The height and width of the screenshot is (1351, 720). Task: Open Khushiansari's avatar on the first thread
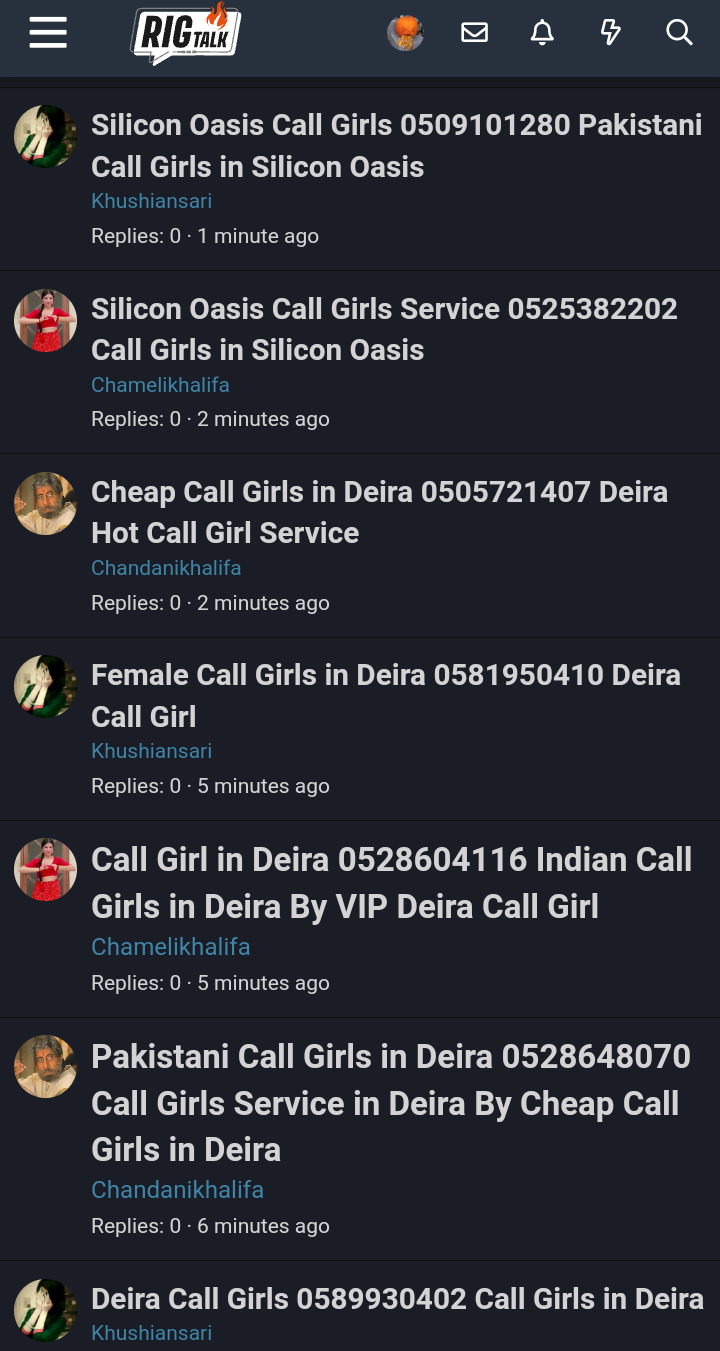coord(45,136)
